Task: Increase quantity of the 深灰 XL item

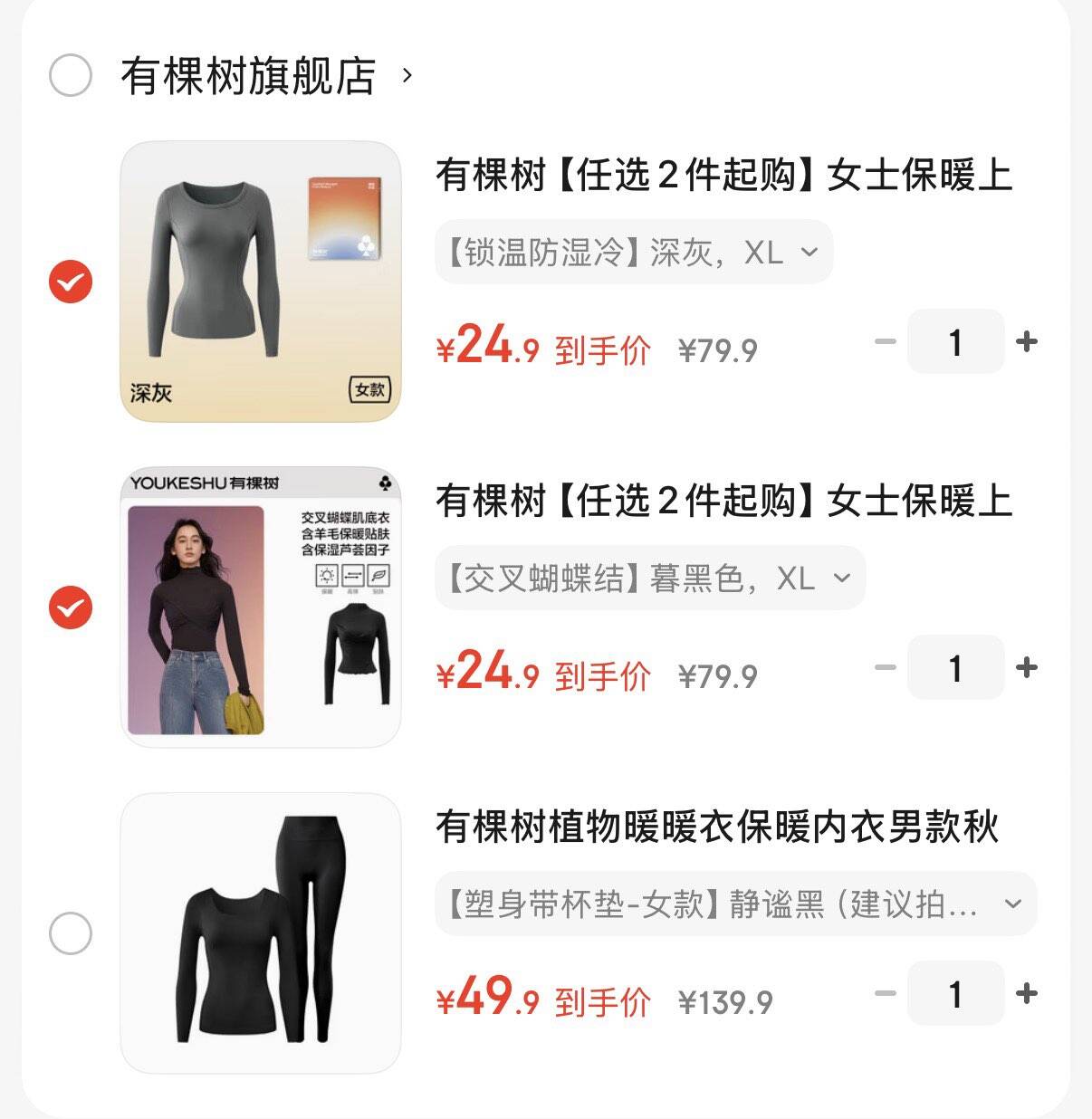Action: [x=1027, y=342]
